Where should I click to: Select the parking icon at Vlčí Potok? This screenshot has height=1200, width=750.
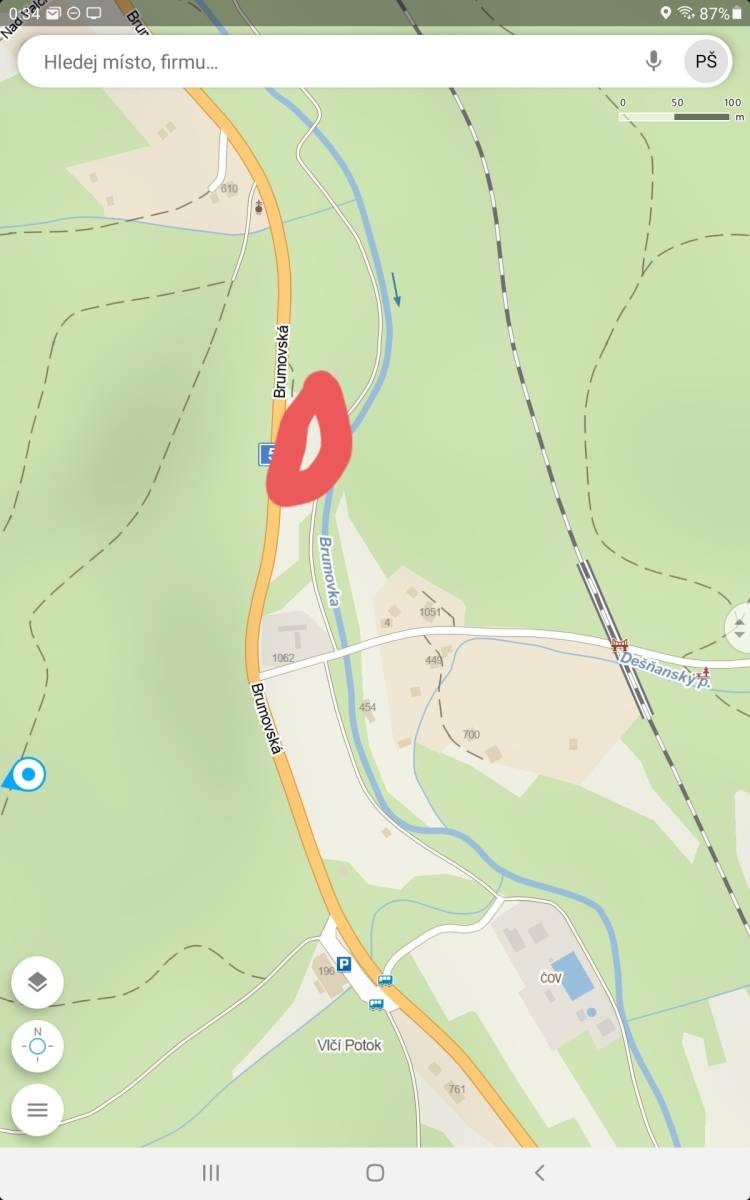click(x=343, y=964)
